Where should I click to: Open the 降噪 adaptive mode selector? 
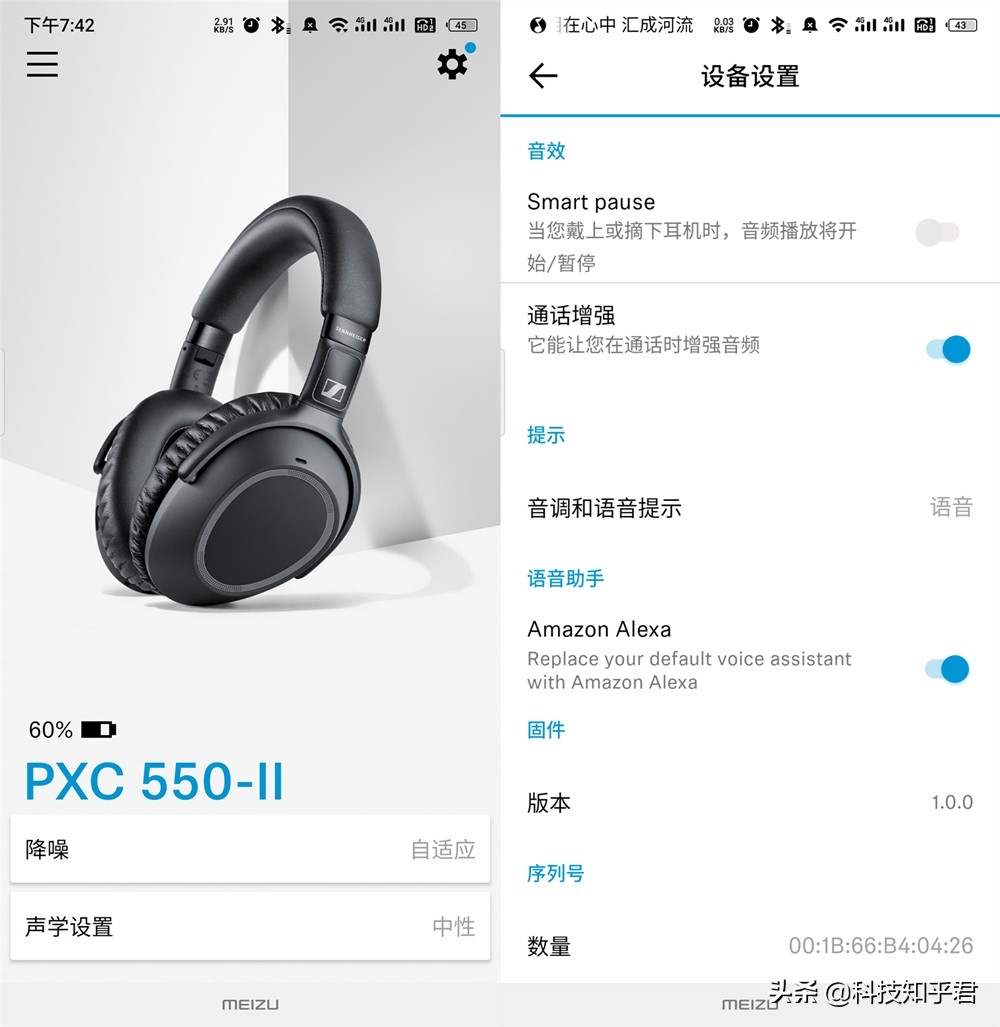point(250,849)
